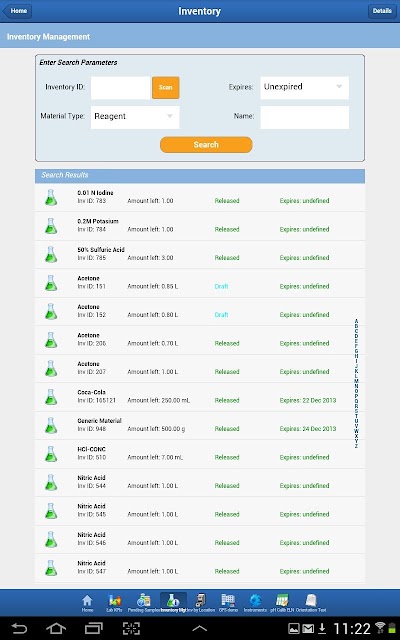This screenshot has width=400, height=640.
Task: Tap the Home button in the header
Action: click(17, 11)
